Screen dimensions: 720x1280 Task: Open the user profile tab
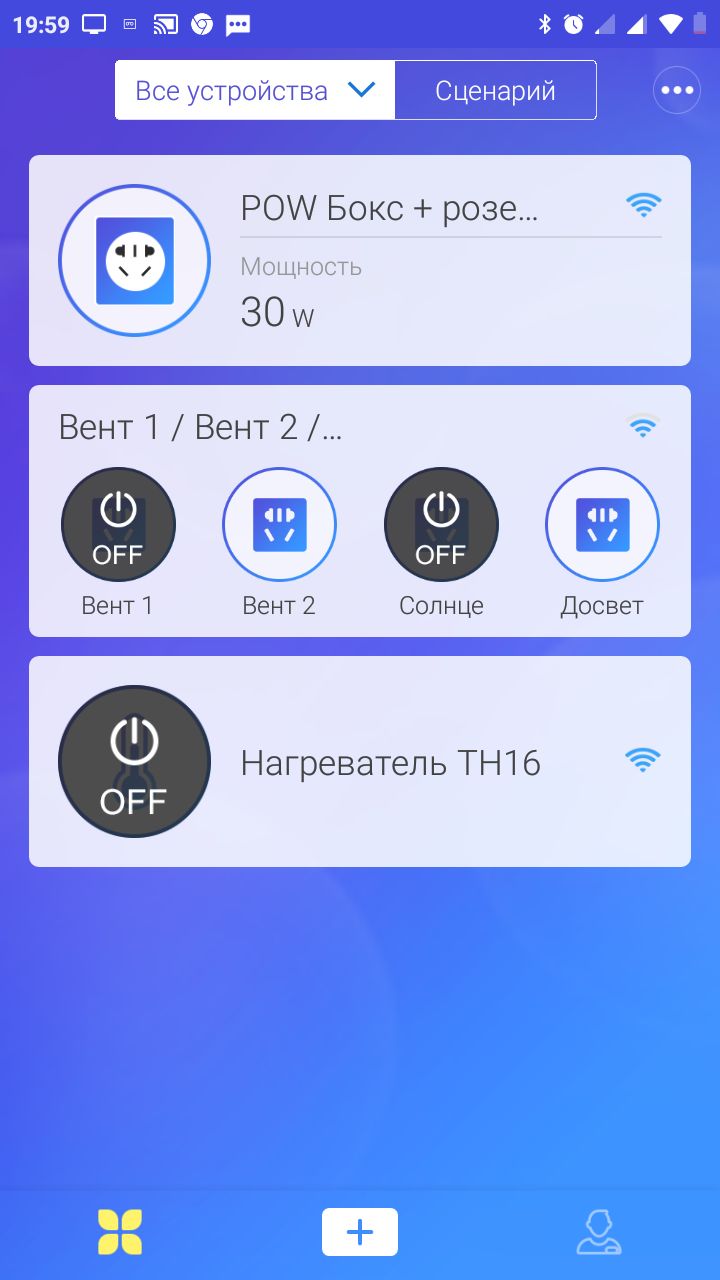(x=599, y=1232)
